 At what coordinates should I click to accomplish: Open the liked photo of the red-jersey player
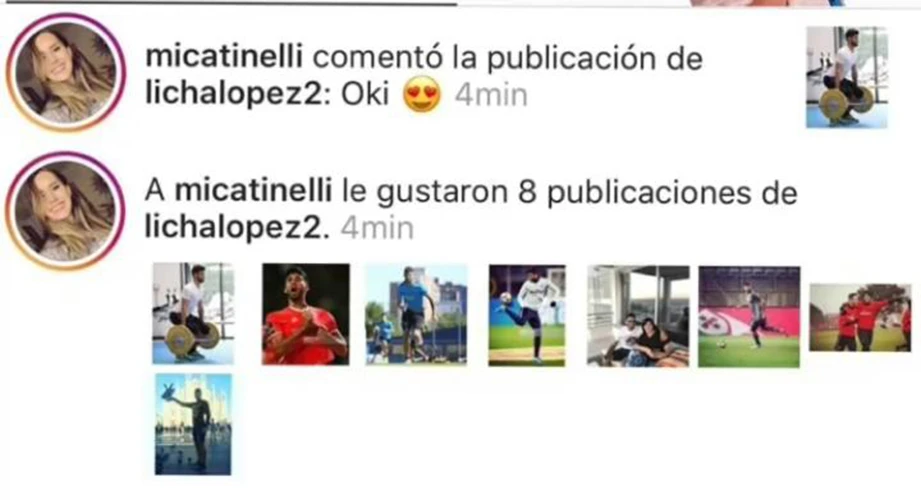[305, 314]
